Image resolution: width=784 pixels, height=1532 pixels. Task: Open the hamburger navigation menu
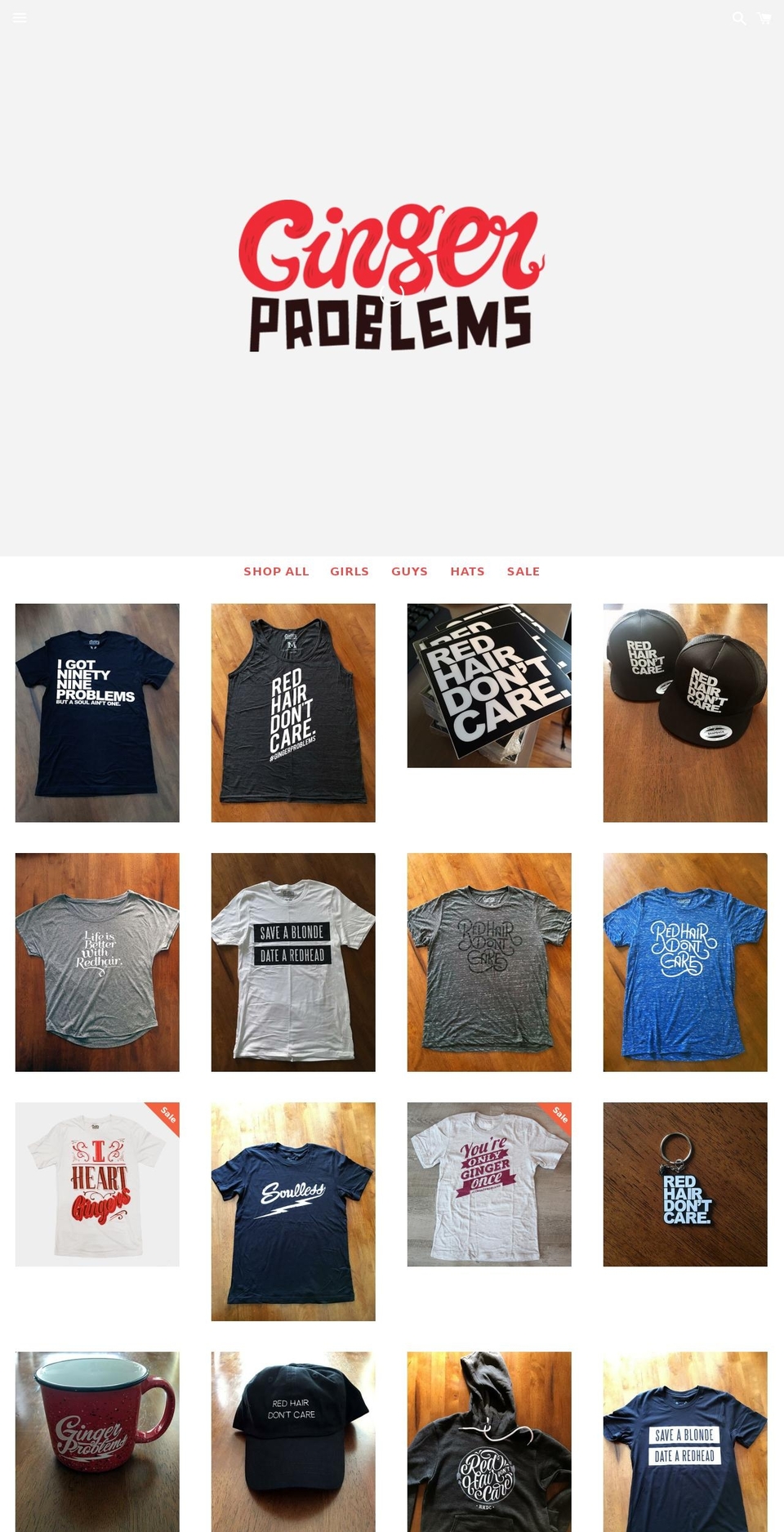tap(20, 18)
